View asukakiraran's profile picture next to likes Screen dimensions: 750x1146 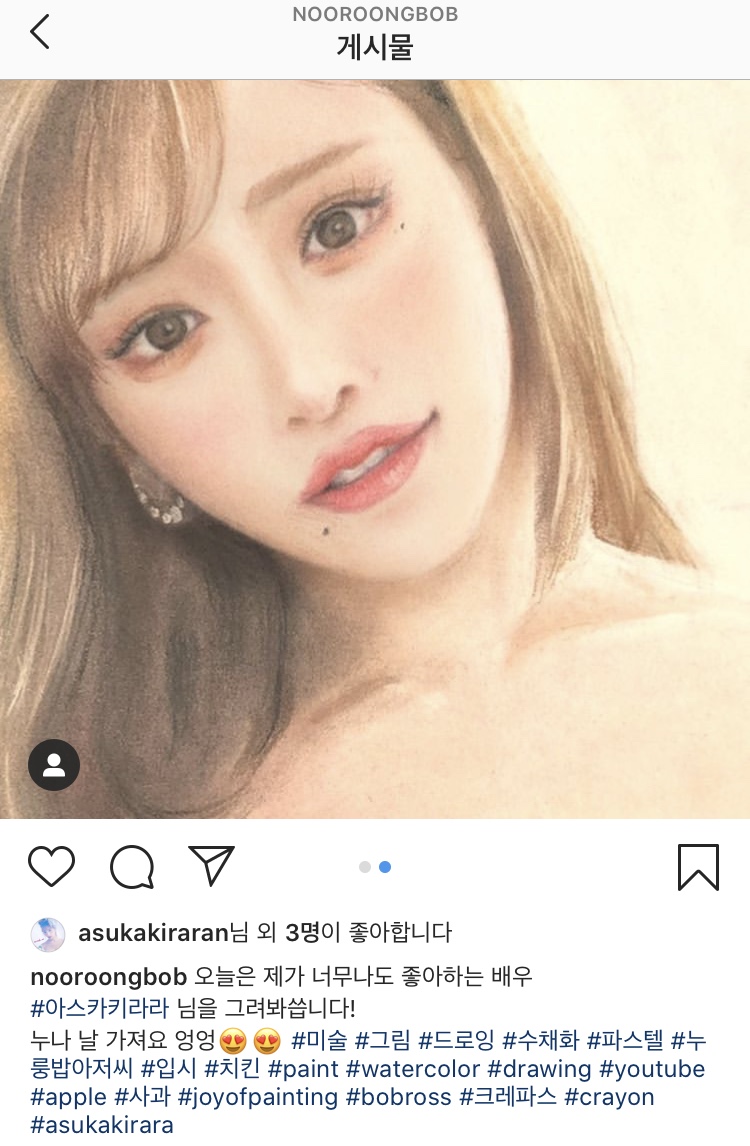48,933
